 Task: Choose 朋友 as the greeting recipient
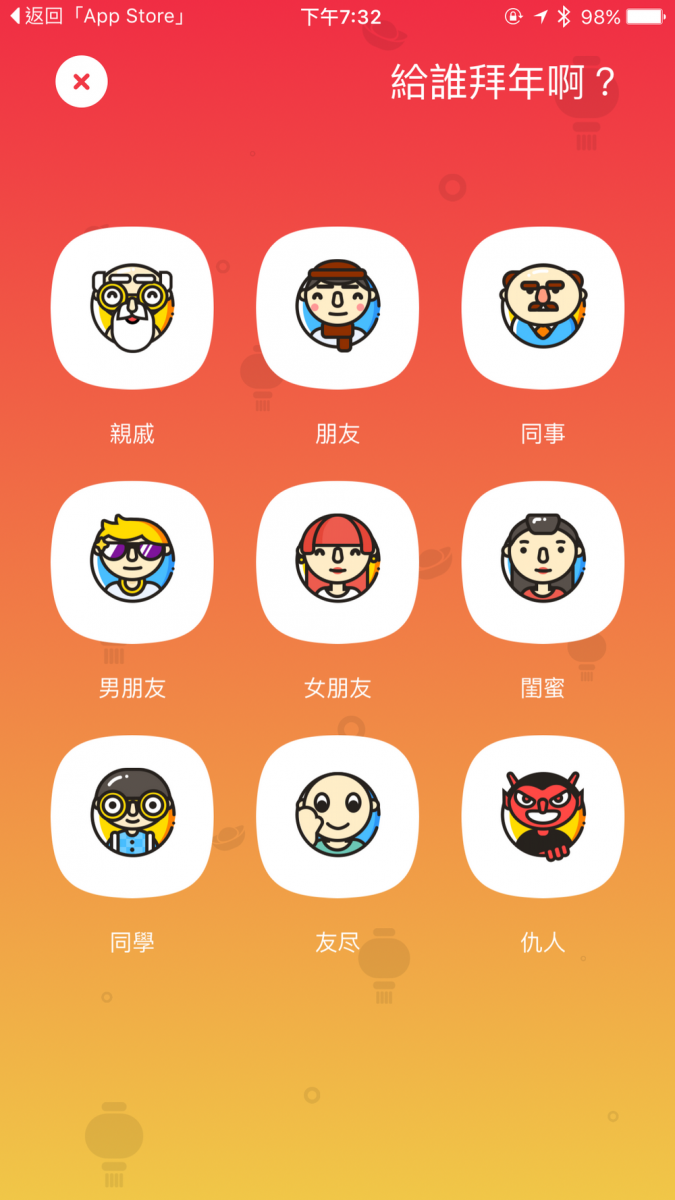tap(337, 308)
